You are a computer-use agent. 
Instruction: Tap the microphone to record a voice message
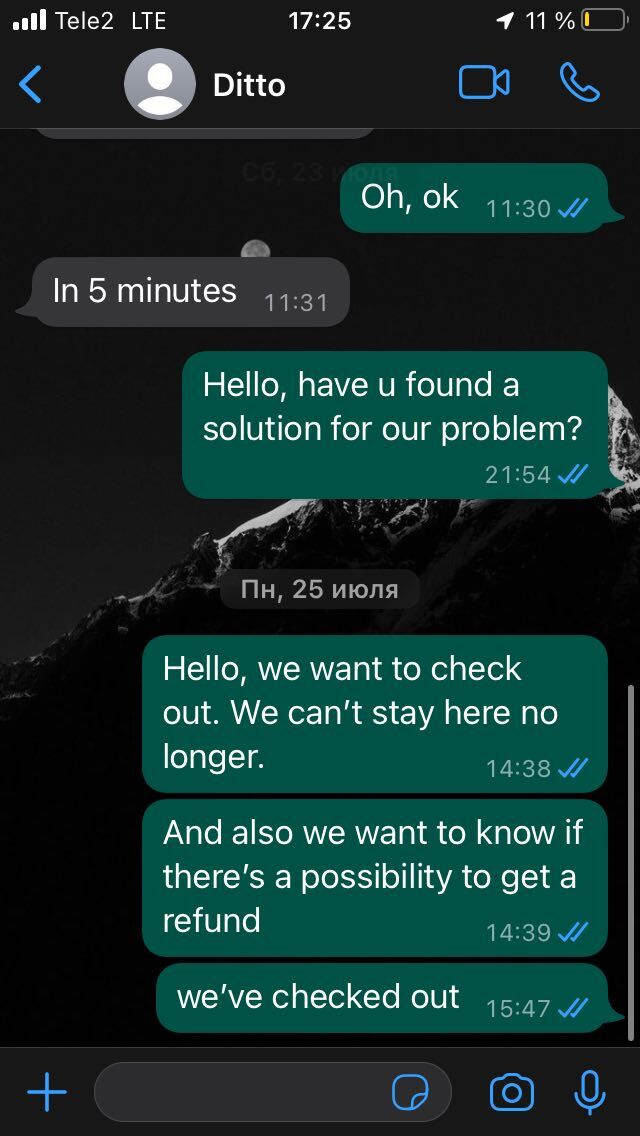point(590,1092)
